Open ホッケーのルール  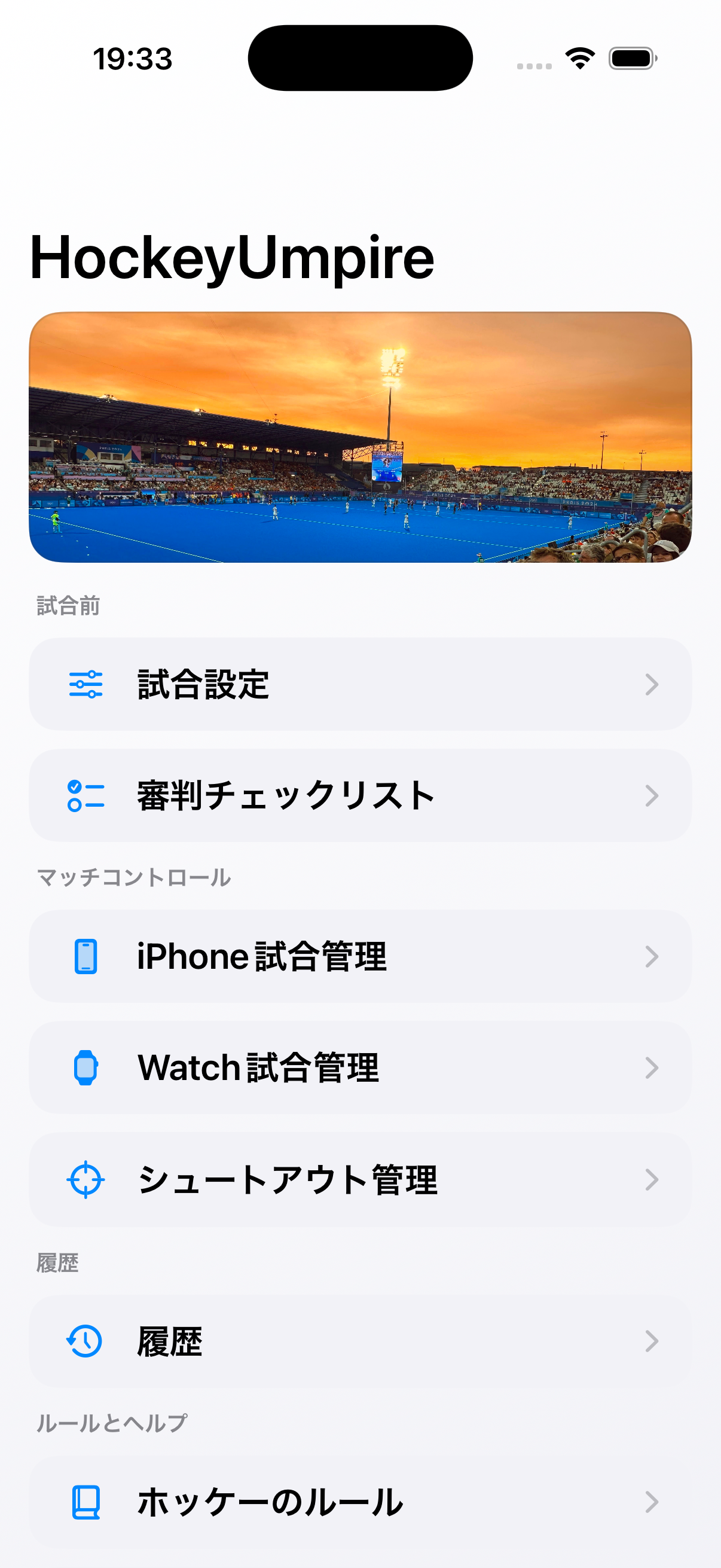click(360, 1502)
